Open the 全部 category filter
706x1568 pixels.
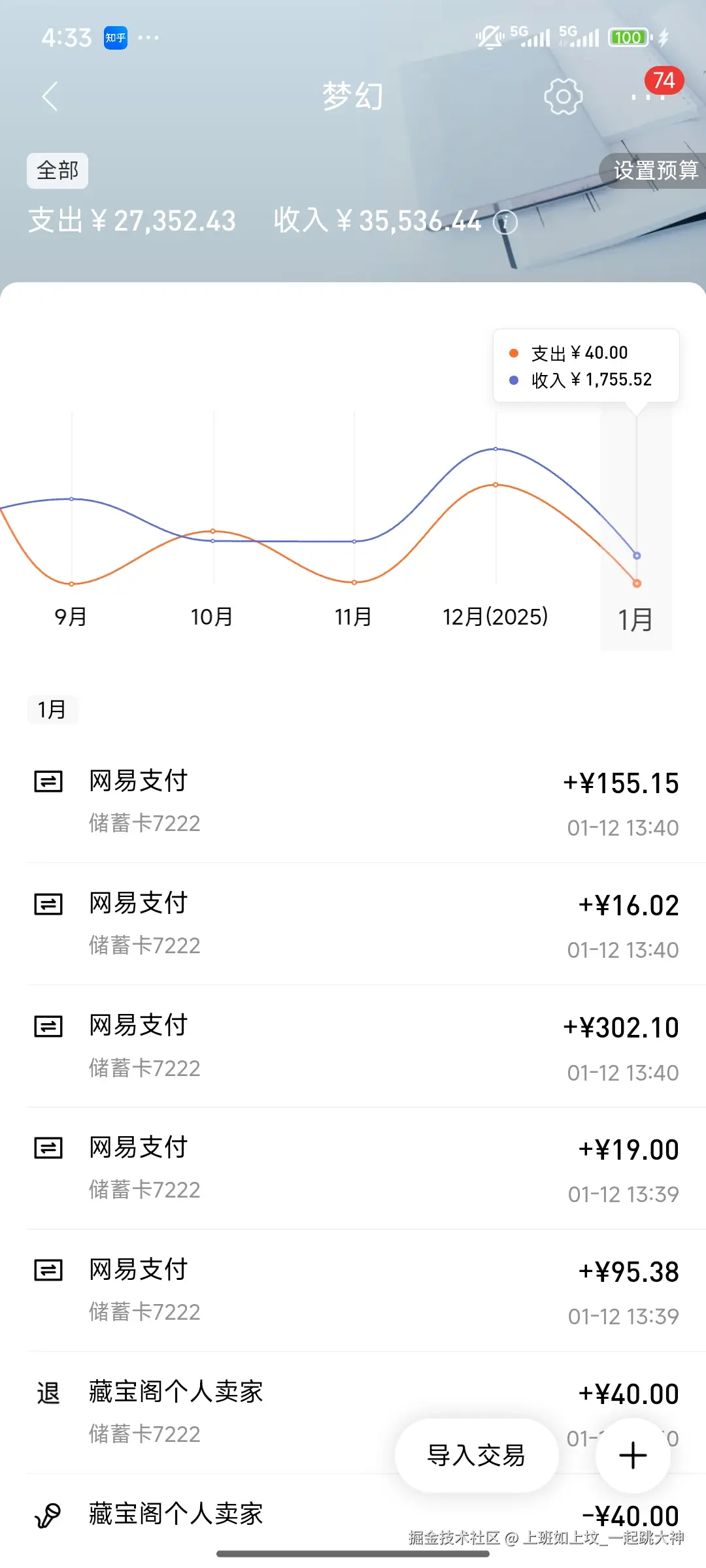point(57,171)
